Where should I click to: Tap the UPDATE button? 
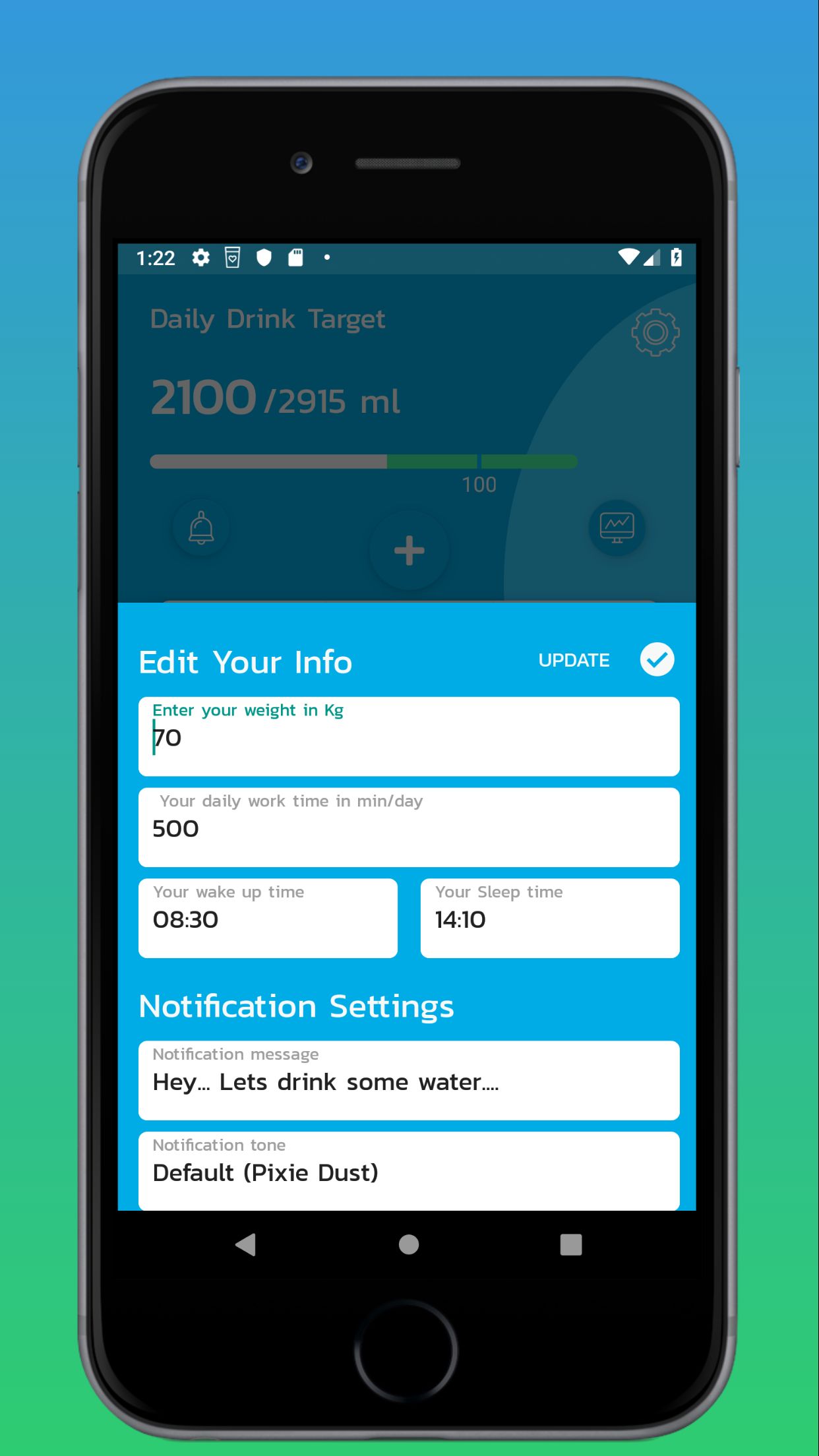tap(573, 660)
